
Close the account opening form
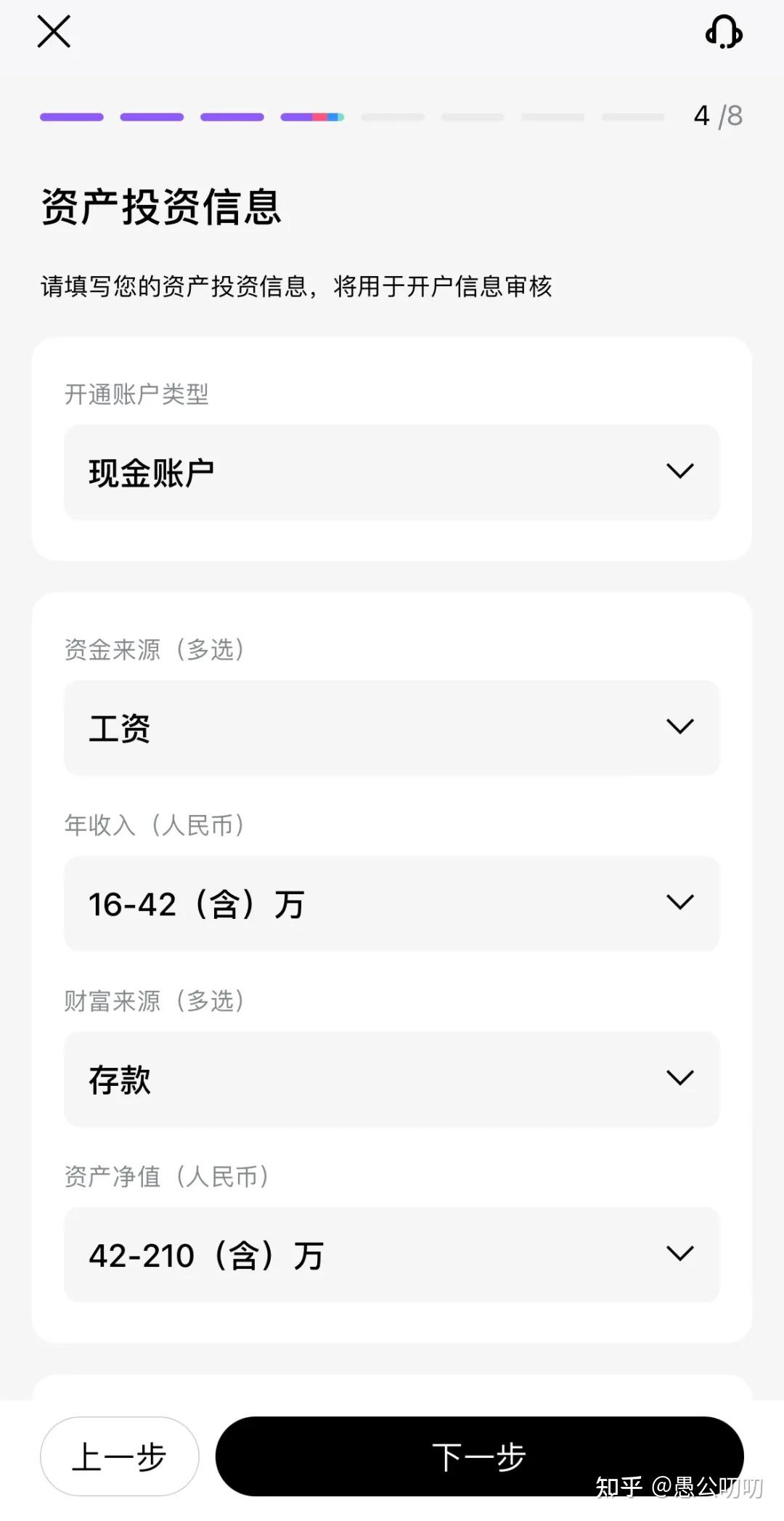tap(54, 32)
